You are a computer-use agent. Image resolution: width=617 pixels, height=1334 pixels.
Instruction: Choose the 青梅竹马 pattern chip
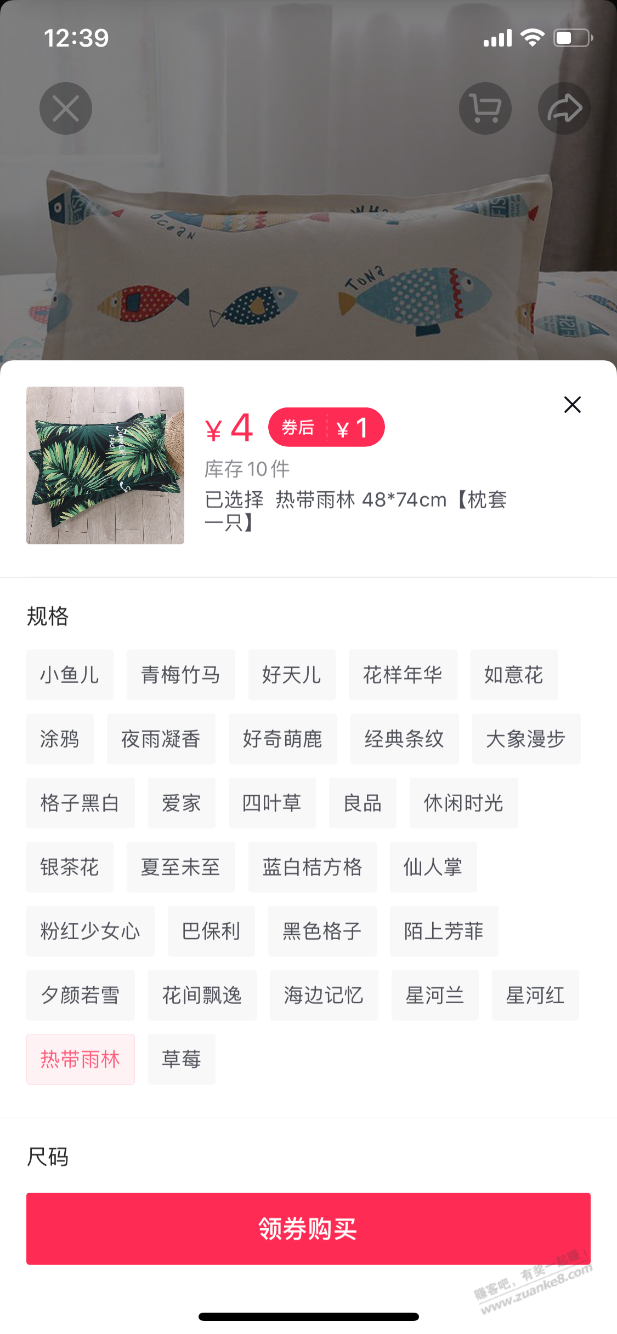pyautogui.click(x=180, y=675)
